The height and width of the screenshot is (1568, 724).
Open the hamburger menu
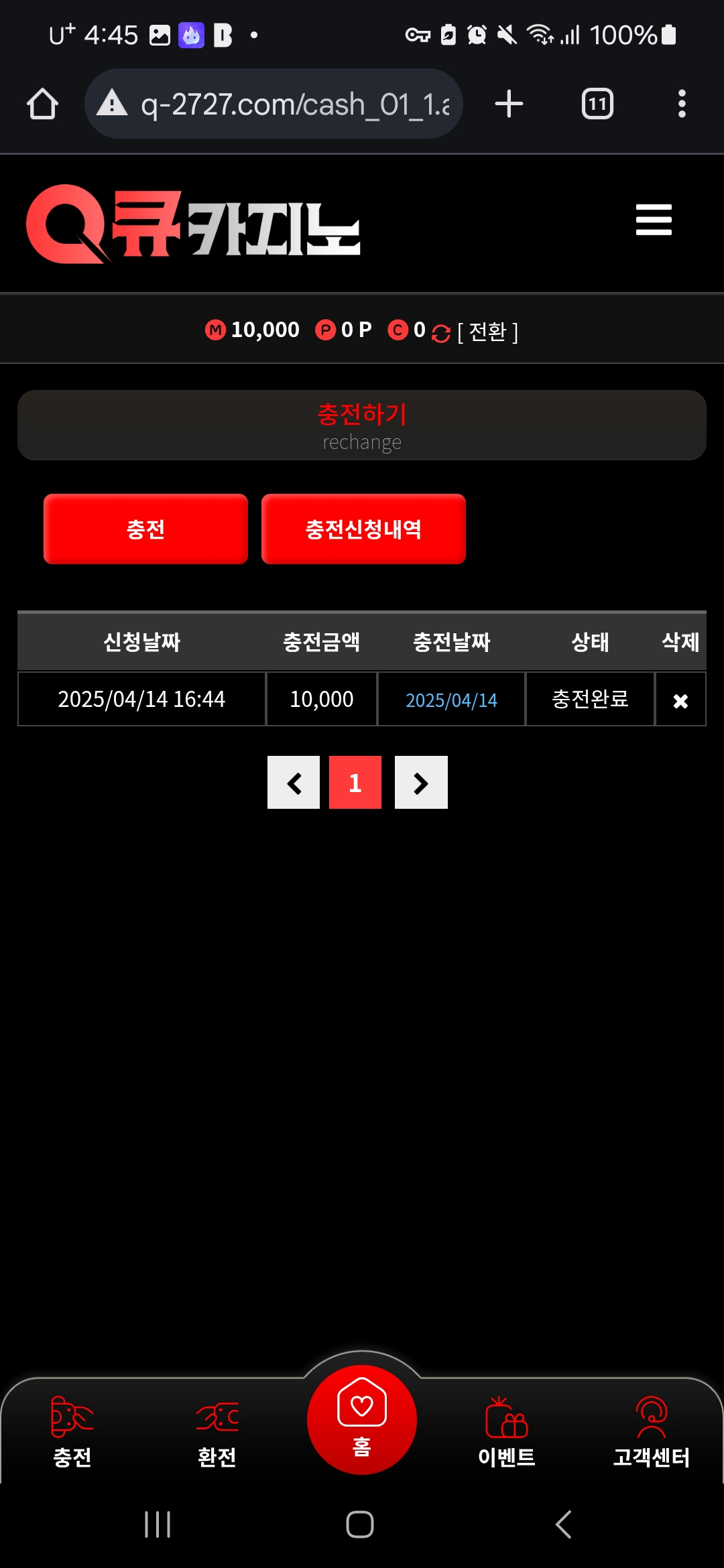[x=653, y=220]
